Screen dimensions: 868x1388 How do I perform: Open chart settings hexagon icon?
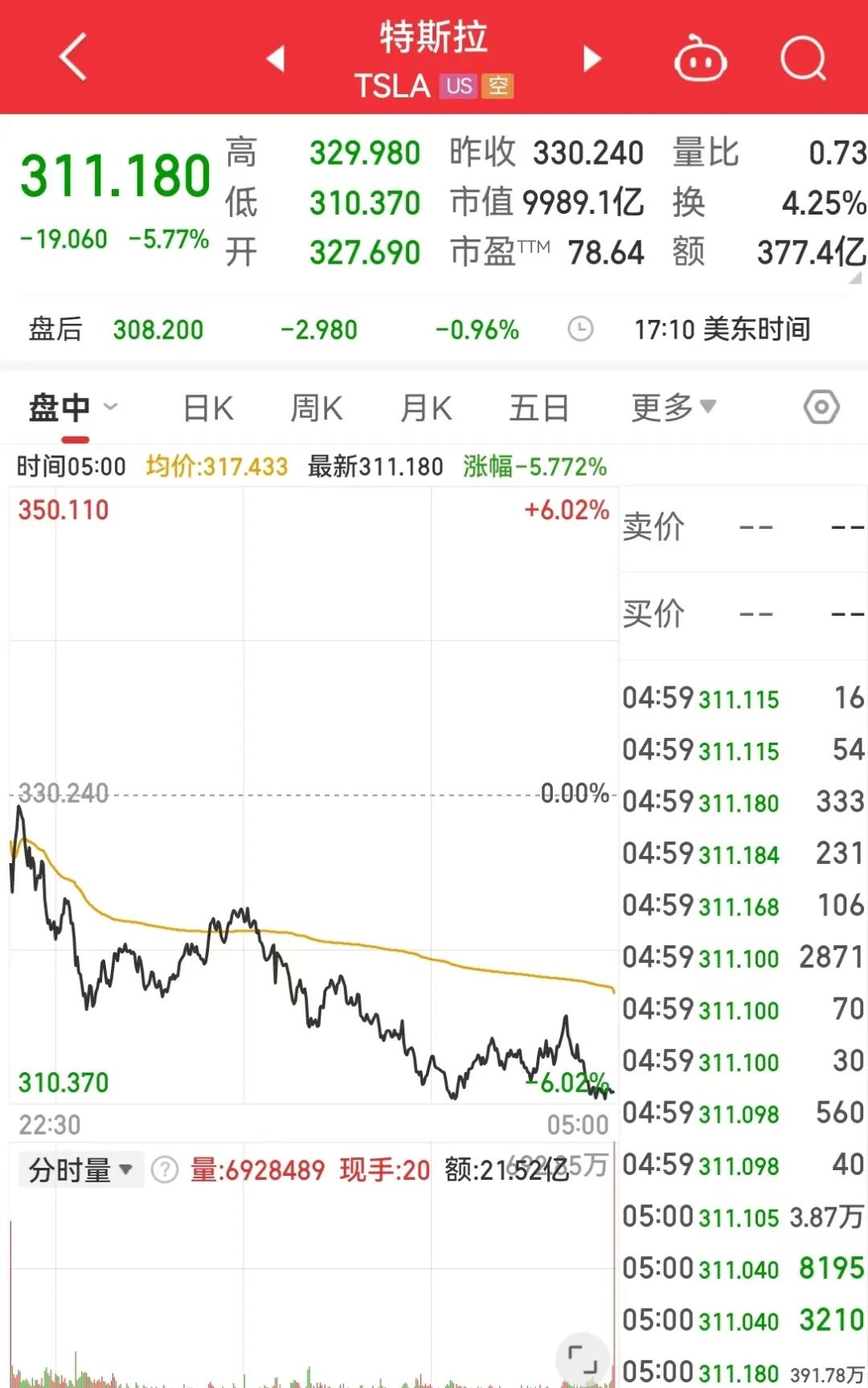point(821,407)
